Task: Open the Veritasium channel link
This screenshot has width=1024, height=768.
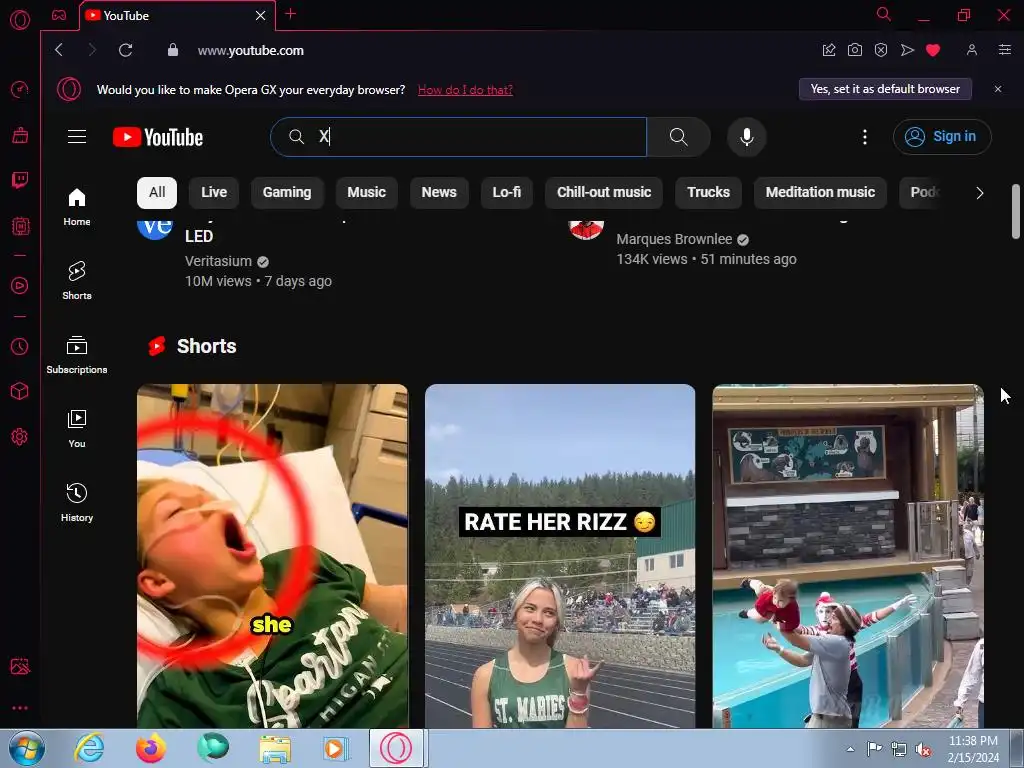Action: point(218,261)
